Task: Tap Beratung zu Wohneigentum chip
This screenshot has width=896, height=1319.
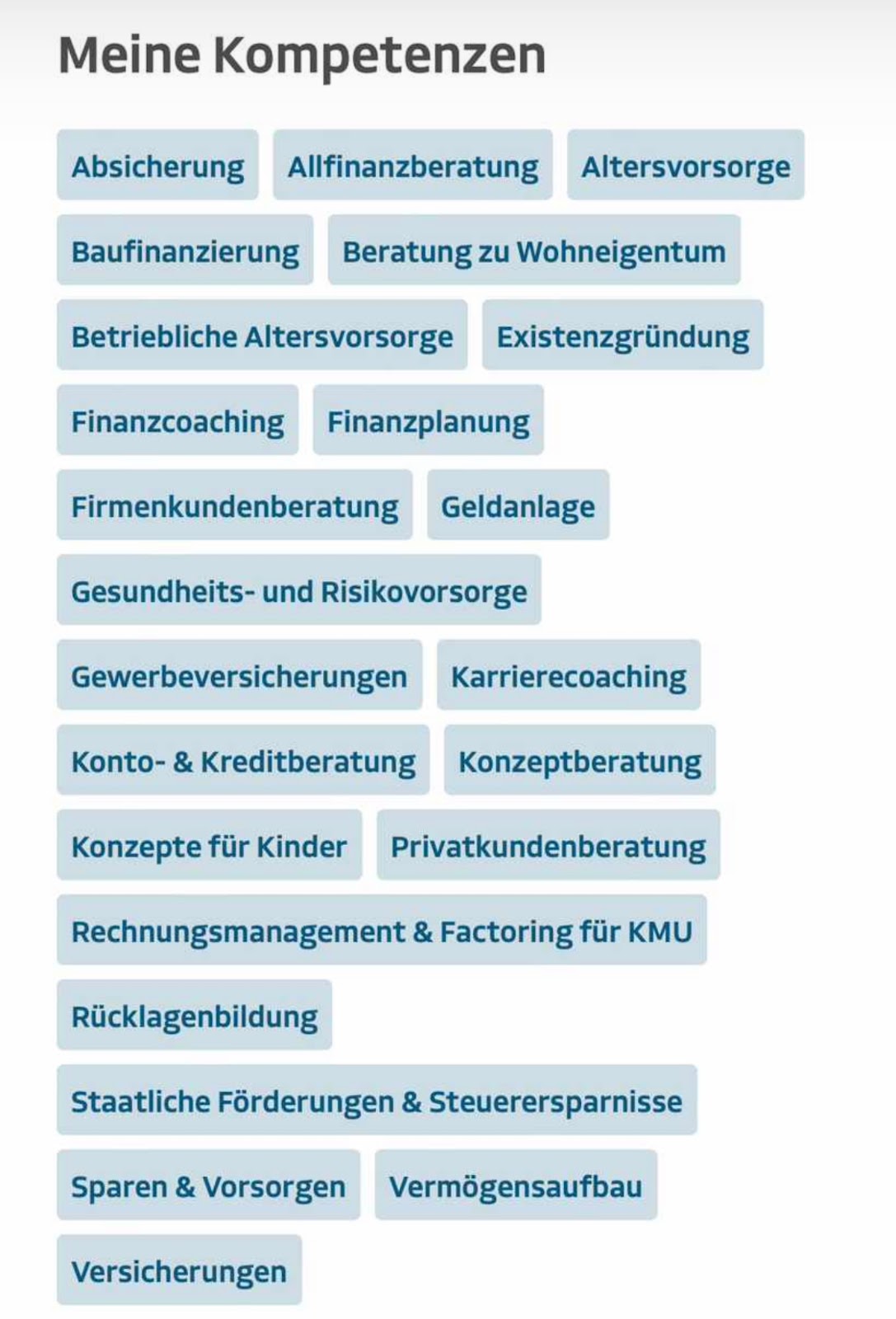Action: coord(533,251)
